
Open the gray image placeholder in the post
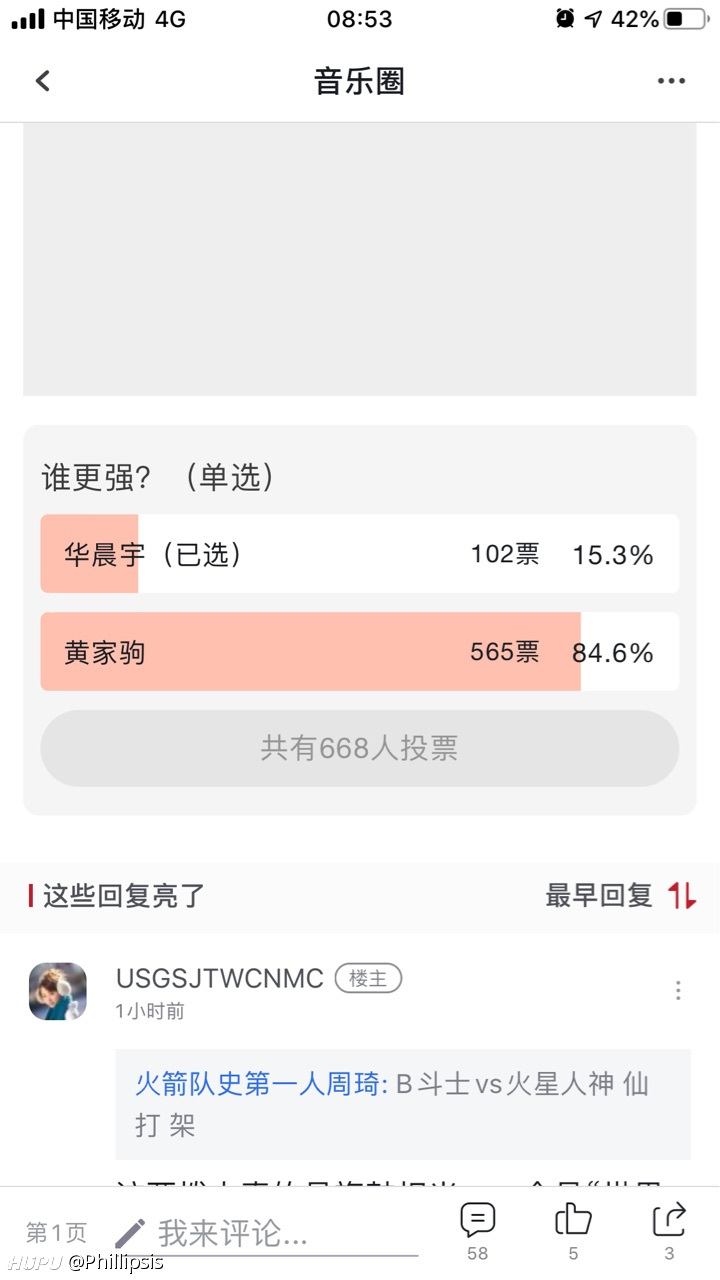click(360, 259)
